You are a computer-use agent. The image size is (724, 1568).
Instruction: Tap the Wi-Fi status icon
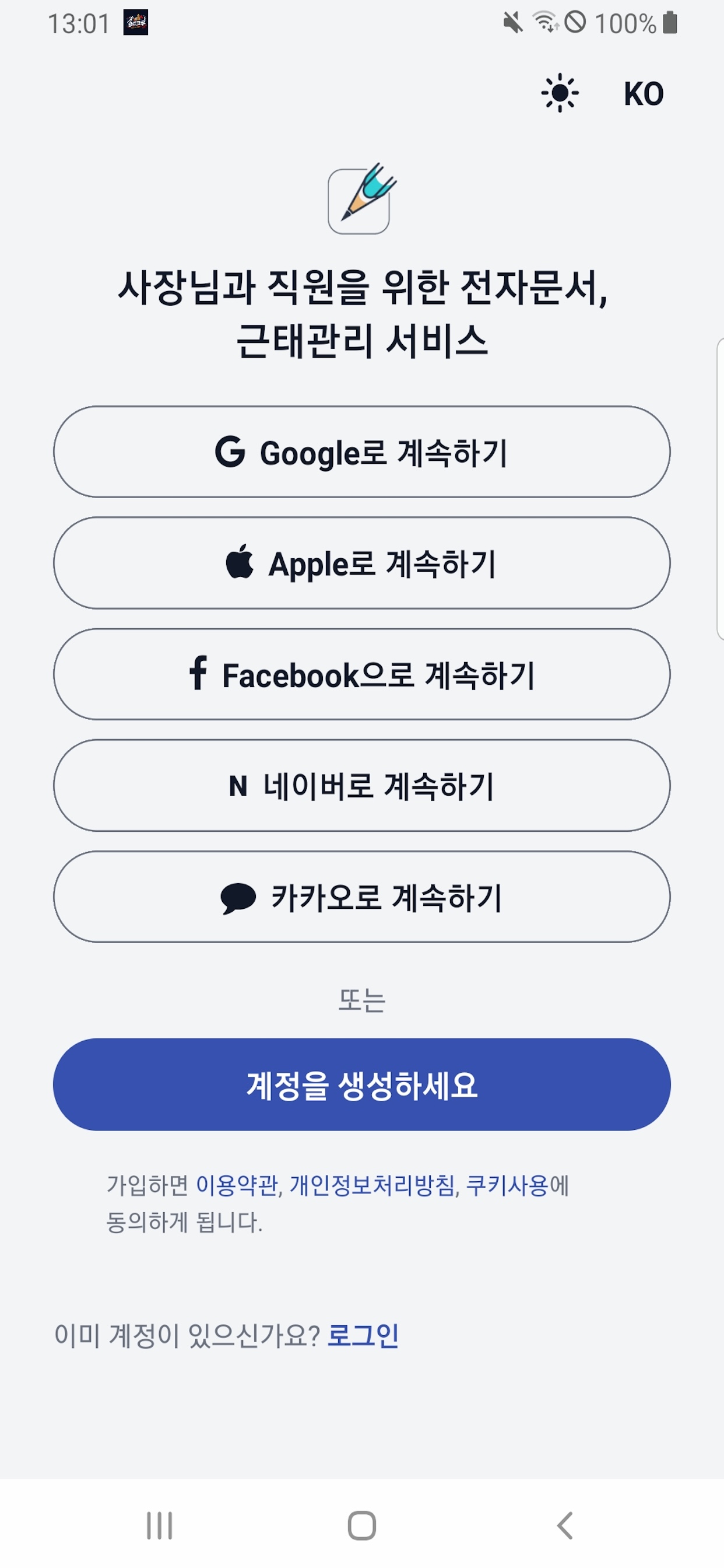(546, 23)
